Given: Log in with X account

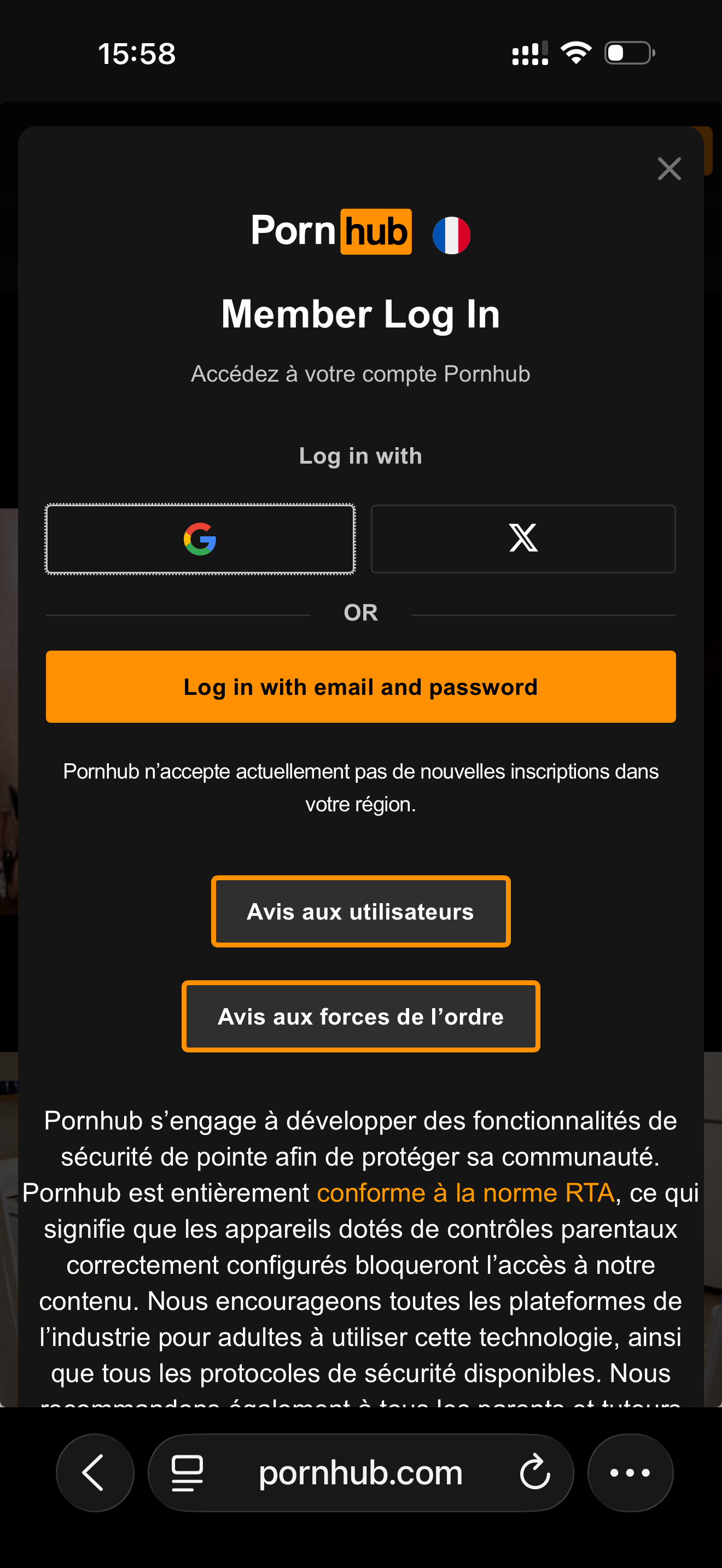Looking at the screenshot, I should 523,539.
